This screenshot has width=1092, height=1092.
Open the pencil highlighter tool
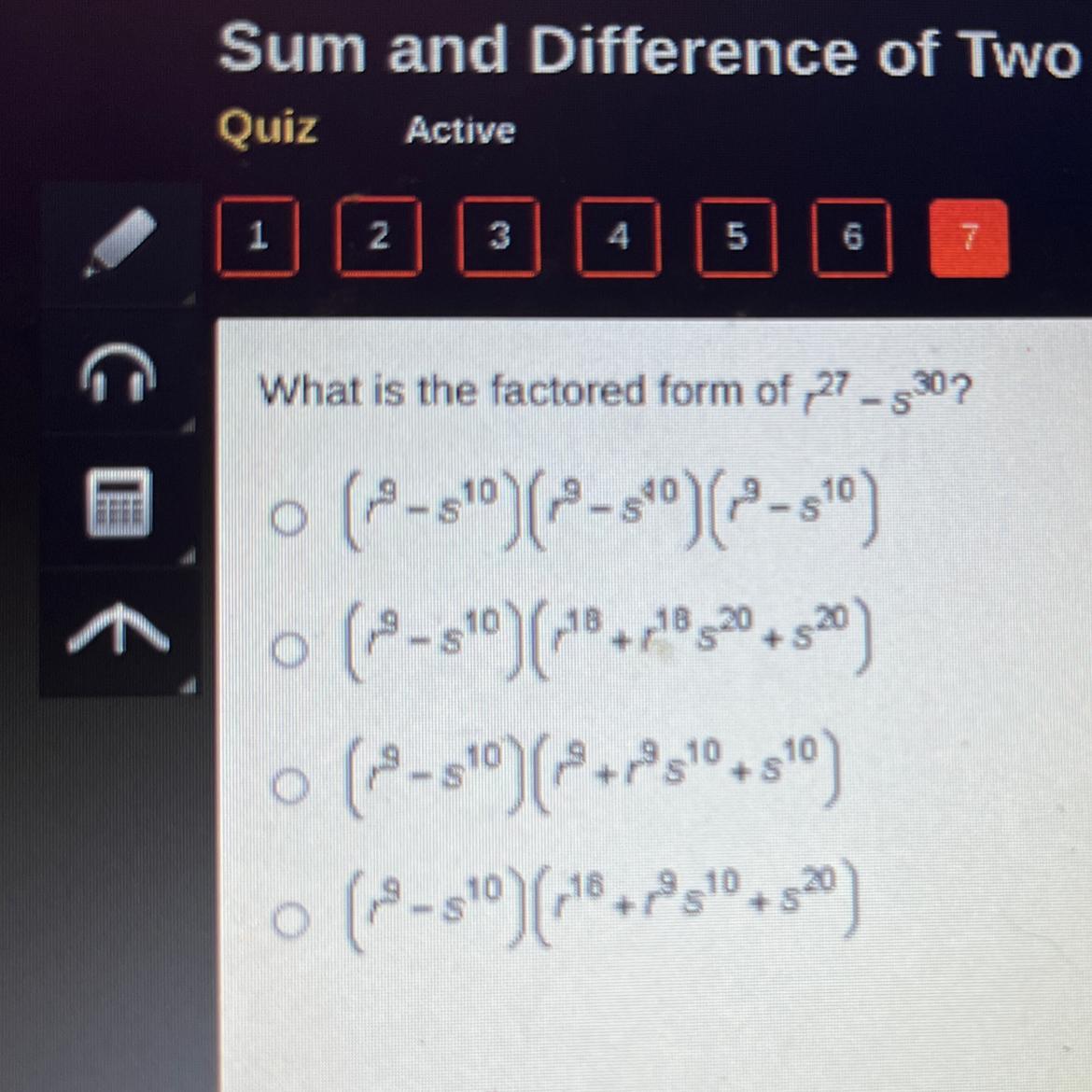[x=119, y=243]
